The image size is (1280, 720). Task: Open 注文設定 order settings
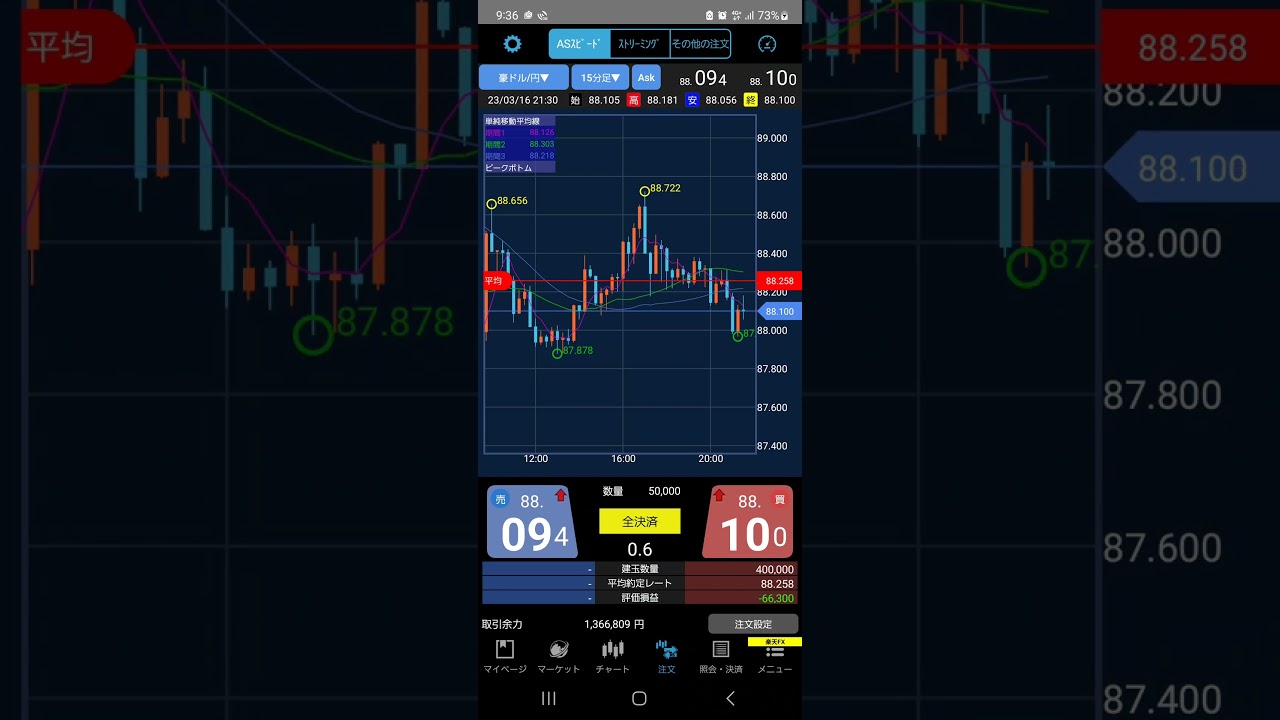pos(753,624)
